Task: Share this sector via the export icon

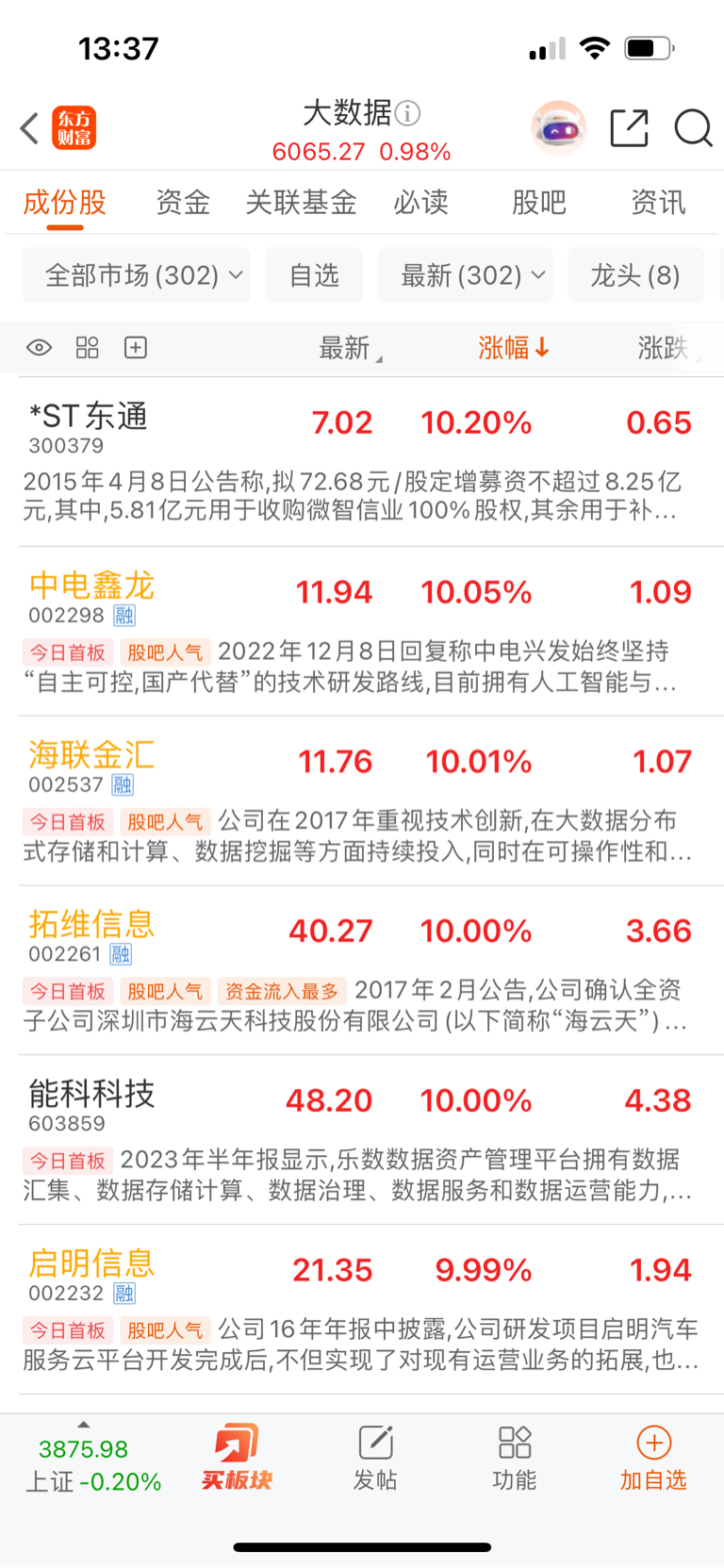Action: tap(629, 128)
